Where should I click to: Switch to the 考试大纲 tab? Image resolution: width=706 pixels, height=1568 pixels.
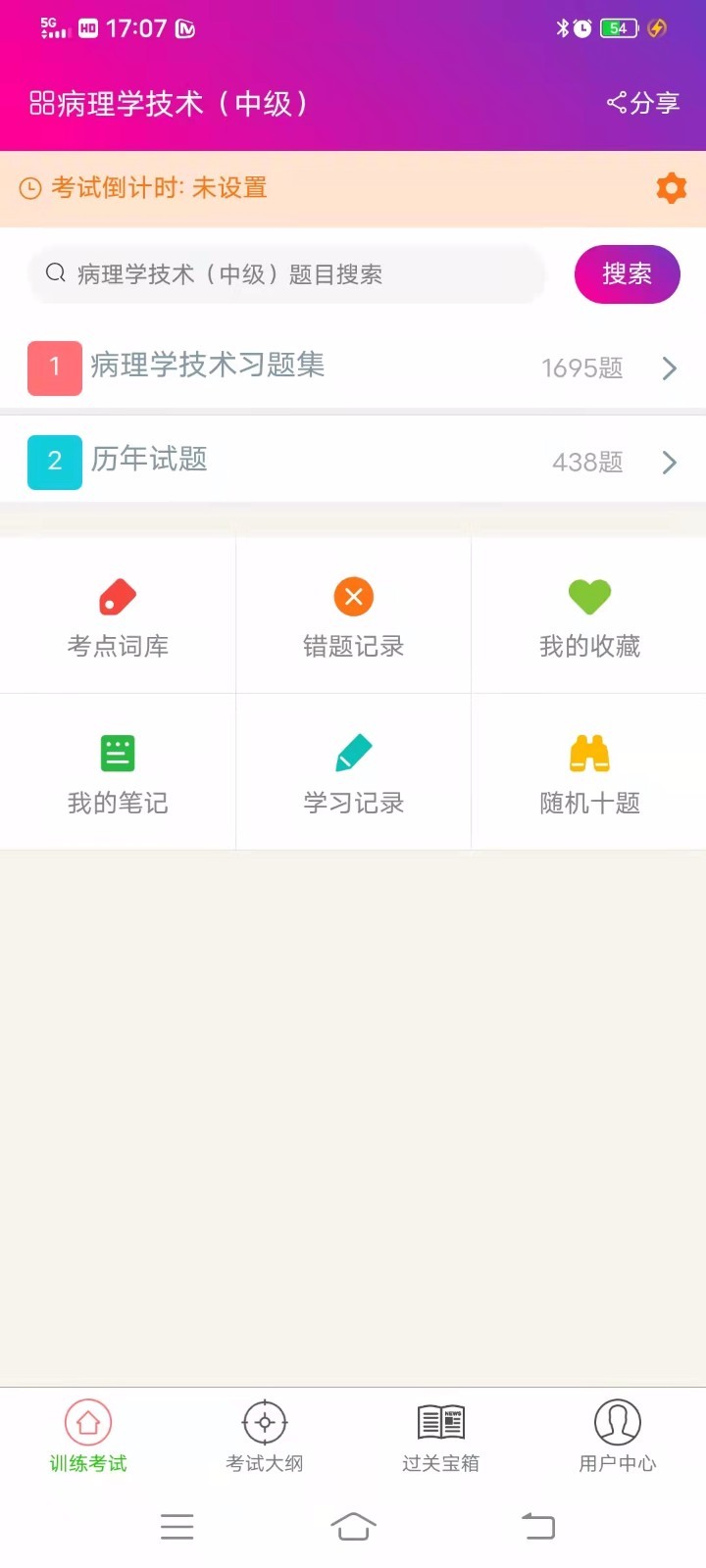click(264, 1436)
